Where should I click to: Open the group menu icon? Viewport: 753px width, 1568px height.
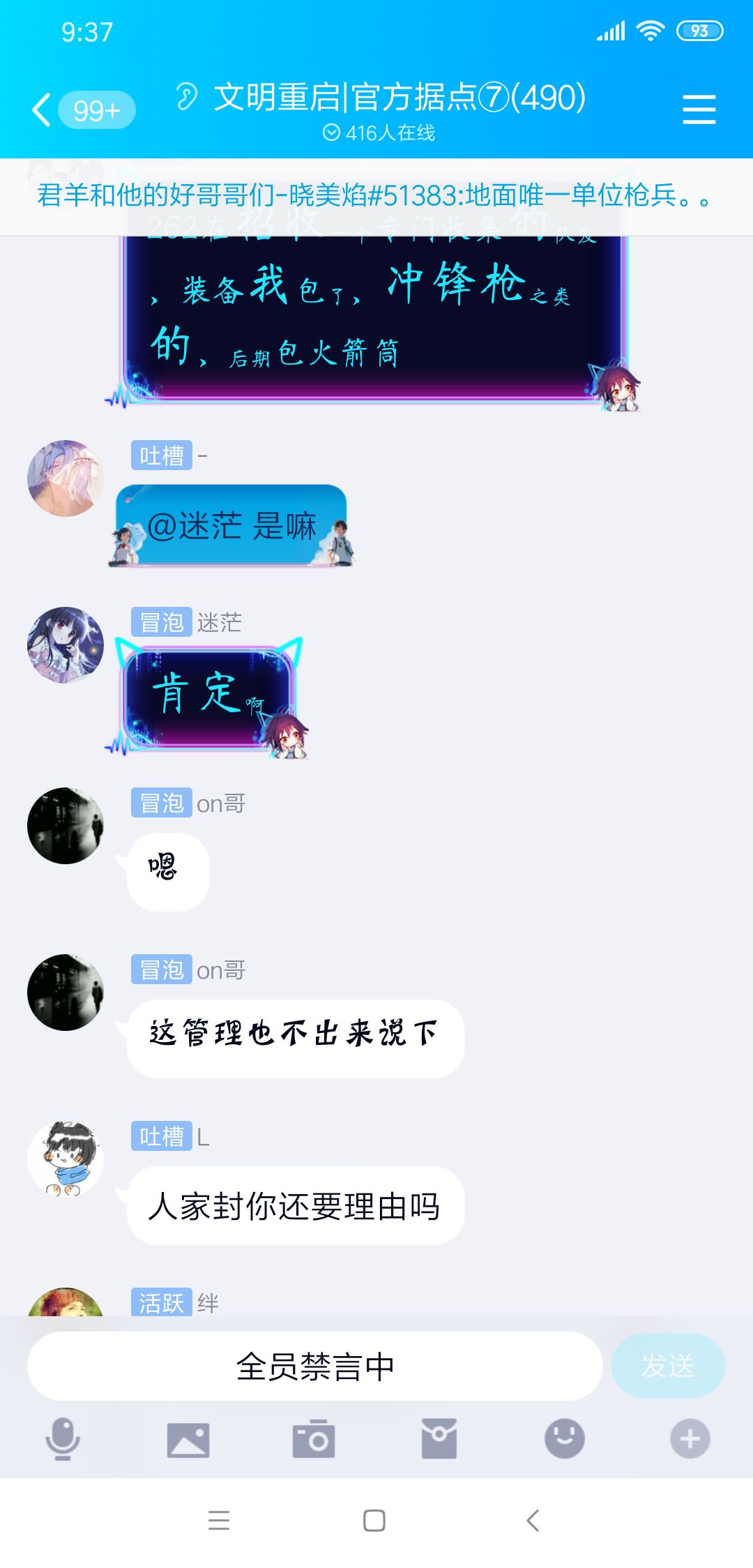coord(699,110)
